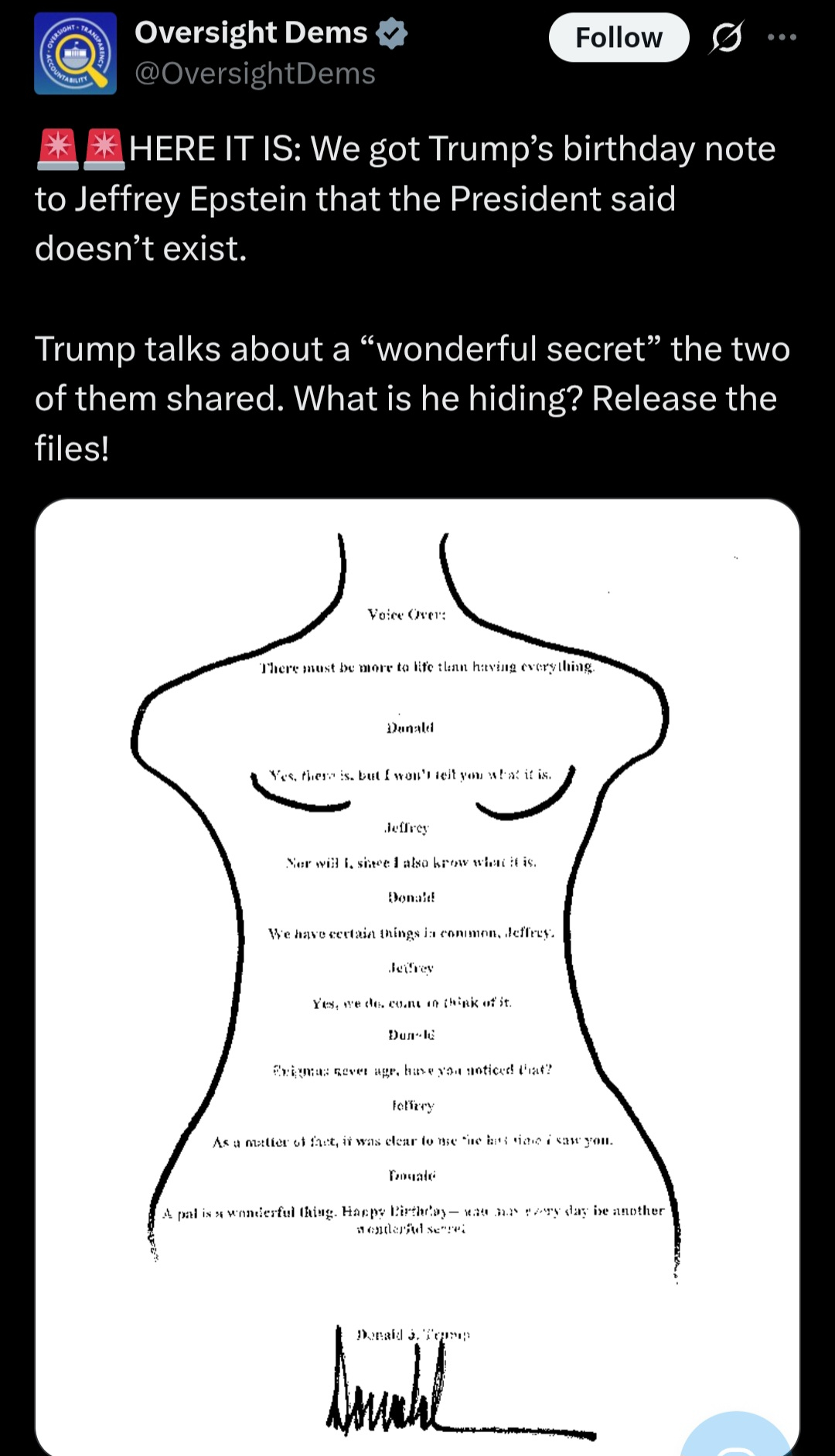Open Oversight Dems profile picture
The height and width of the screenshot is (1456, 835).
click(x=75, y=54)
